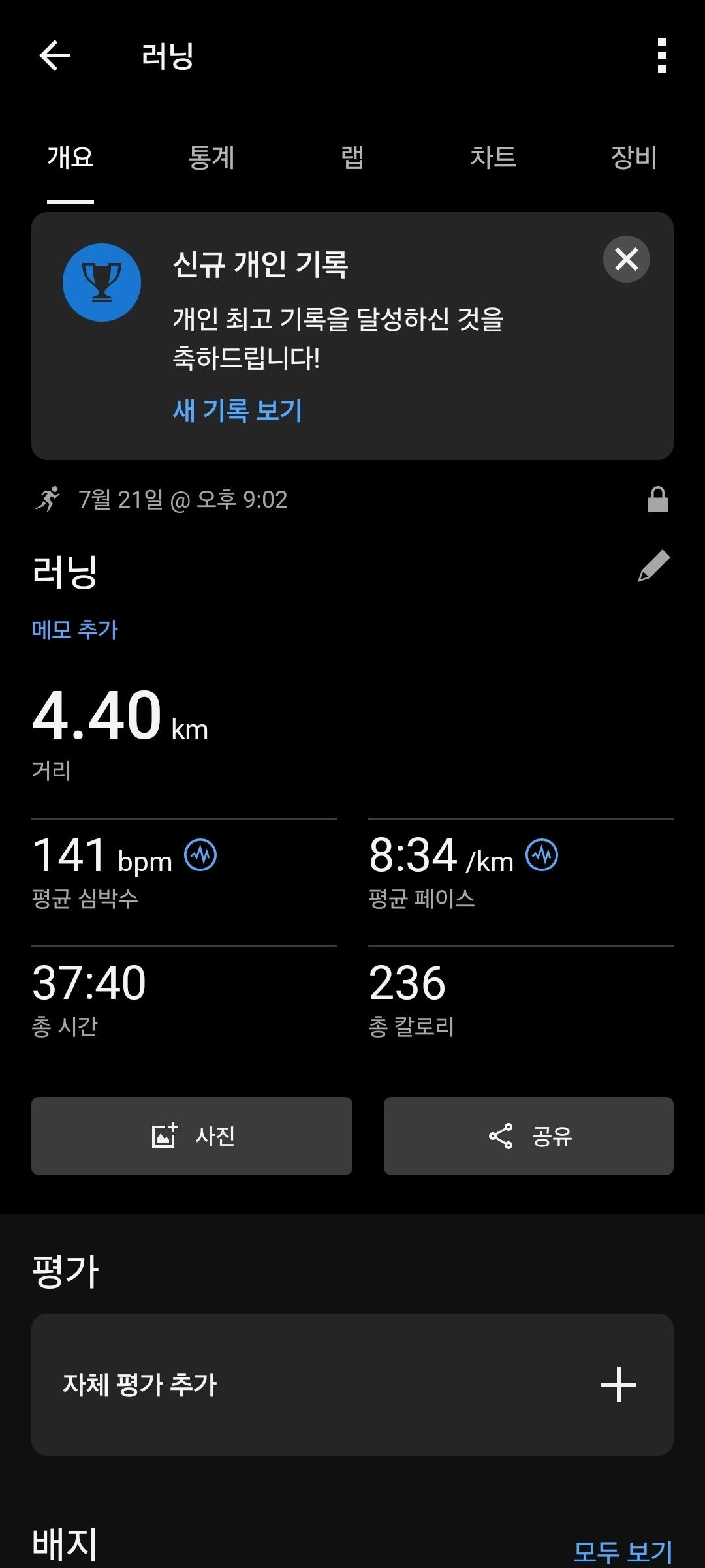
Task: Open the three-dot overflow menu
Action: point(662,55)
